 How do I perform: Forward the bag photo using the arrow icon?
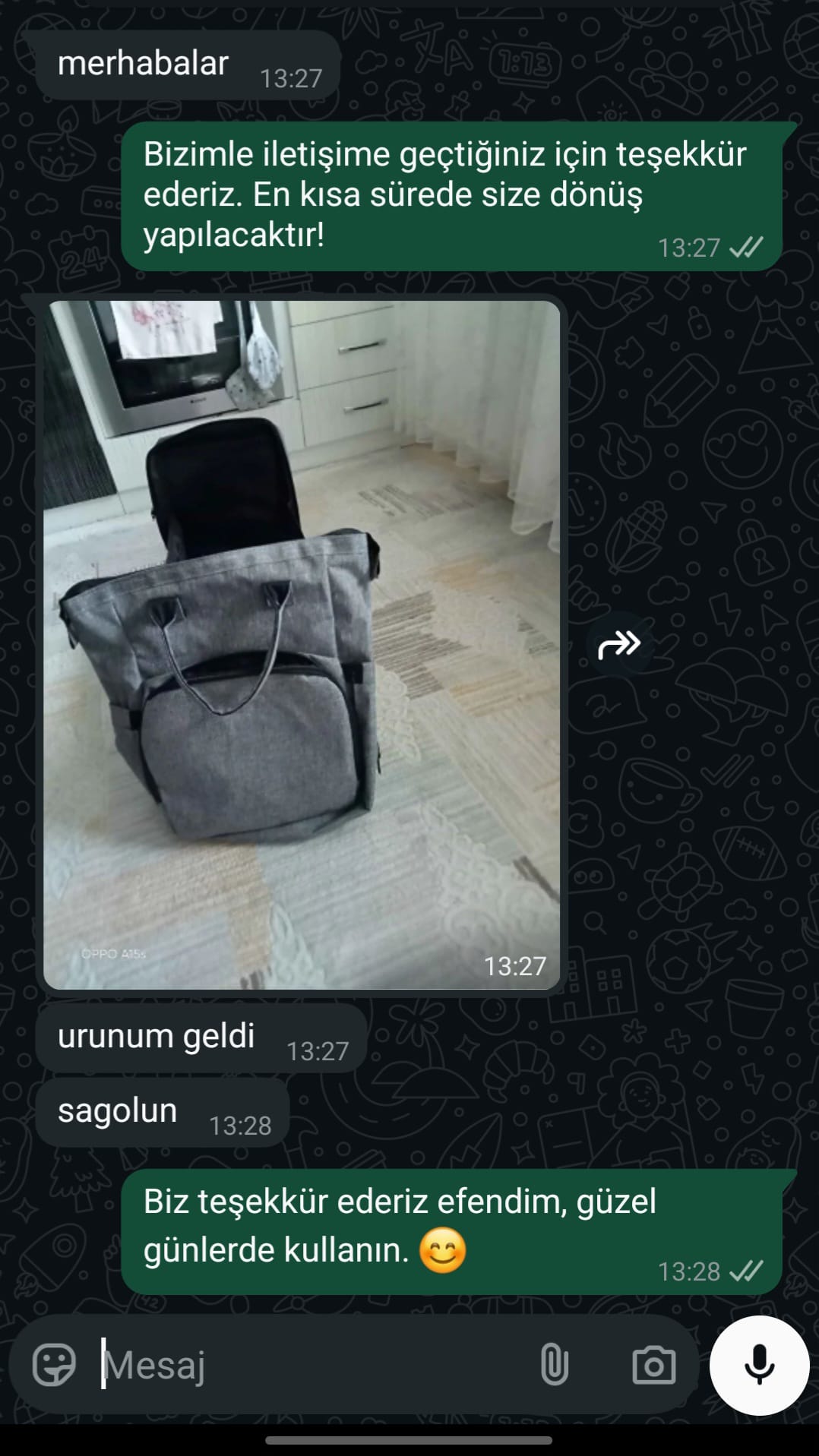coord(619,645)
